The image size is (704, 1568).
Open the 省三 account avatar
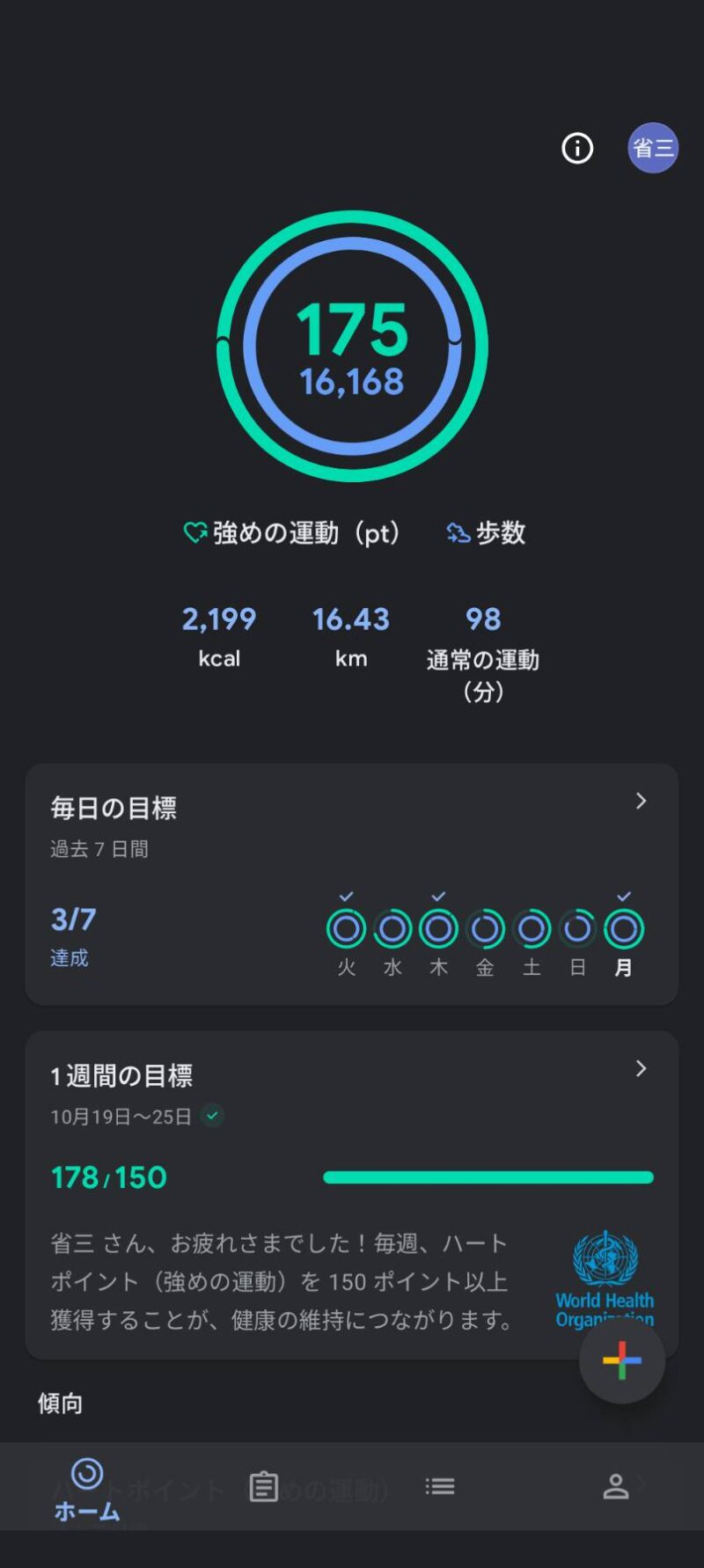[x=652, y=148]
